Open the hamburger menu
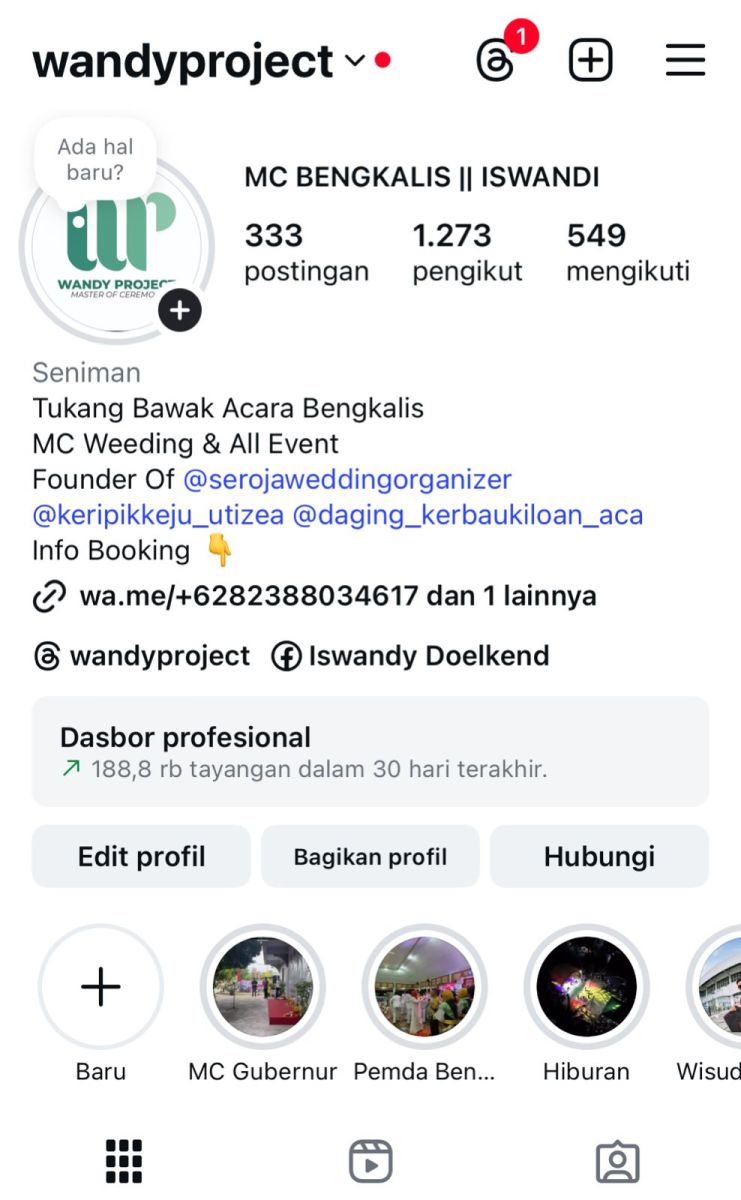This screenshot has width=741, height=1200. [686, 62]
